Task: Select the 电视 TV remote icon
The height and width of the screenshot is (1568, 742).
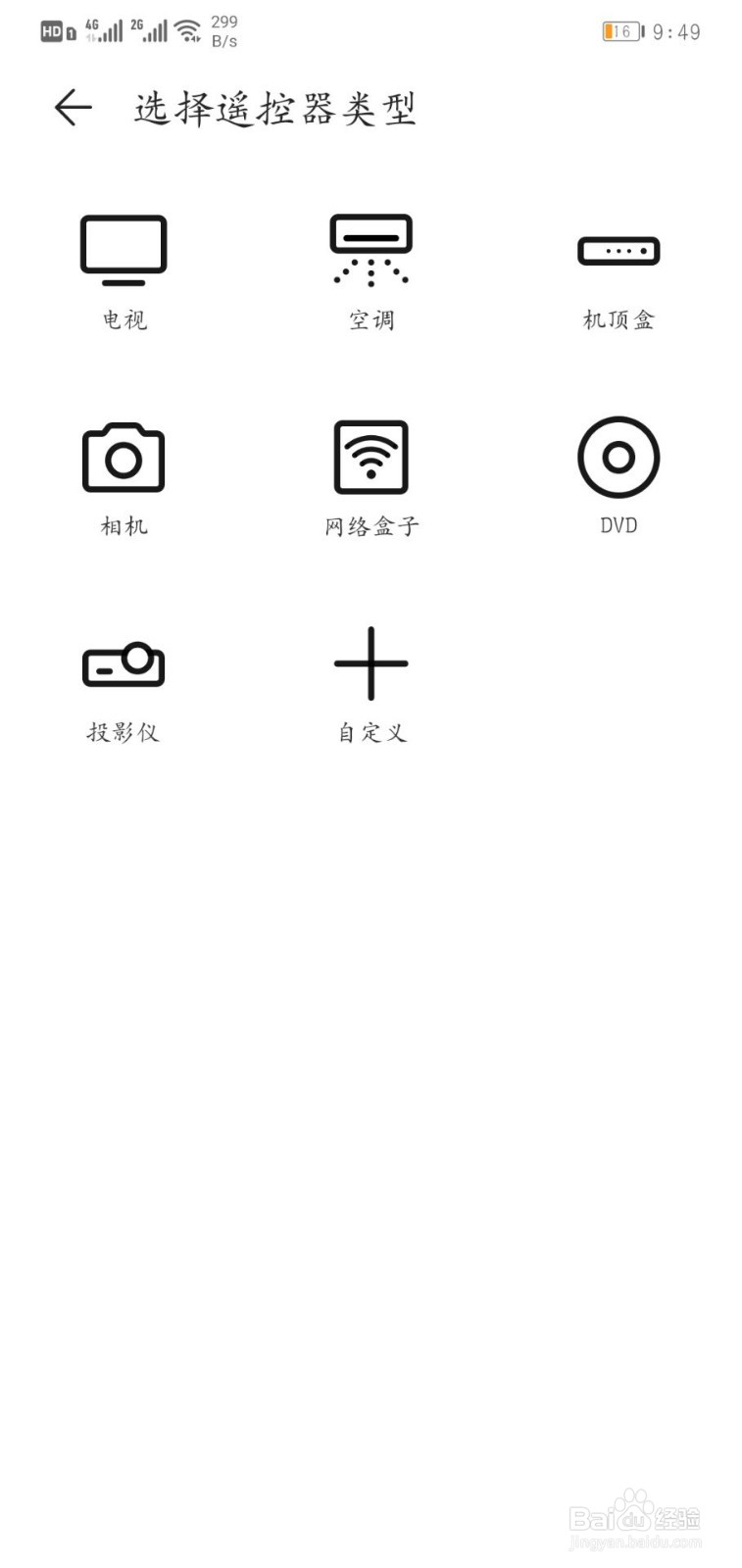Action: point(123,248)
